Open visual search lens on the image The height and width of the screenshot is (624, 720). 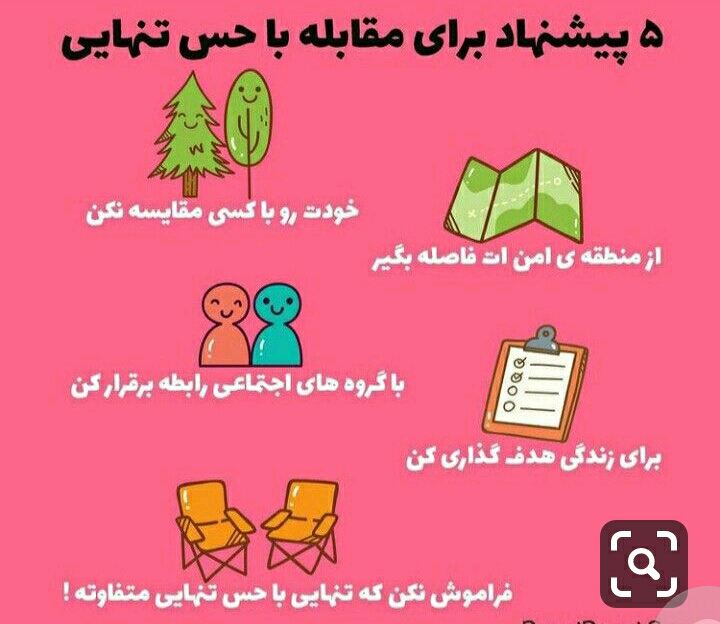pyautogui.click(x=644, y=564)
